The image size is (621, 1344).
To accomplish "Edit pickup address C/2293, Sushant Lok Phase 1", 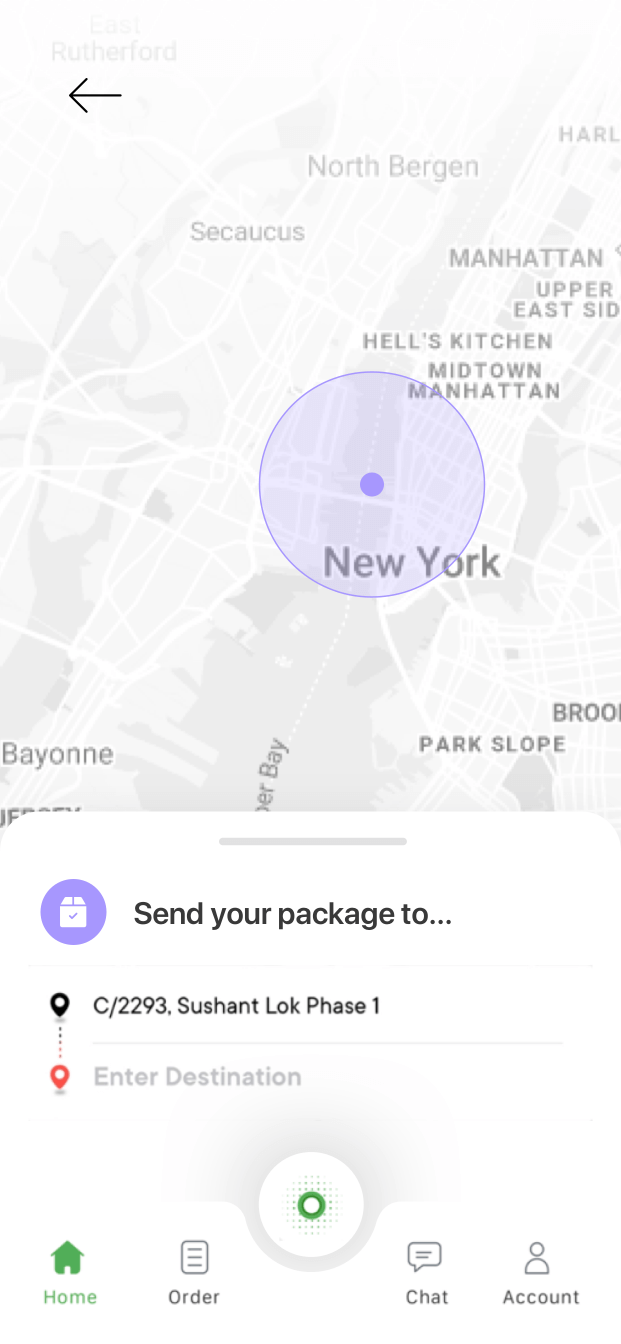I will pyautogui.click(x=237, y=1006).
